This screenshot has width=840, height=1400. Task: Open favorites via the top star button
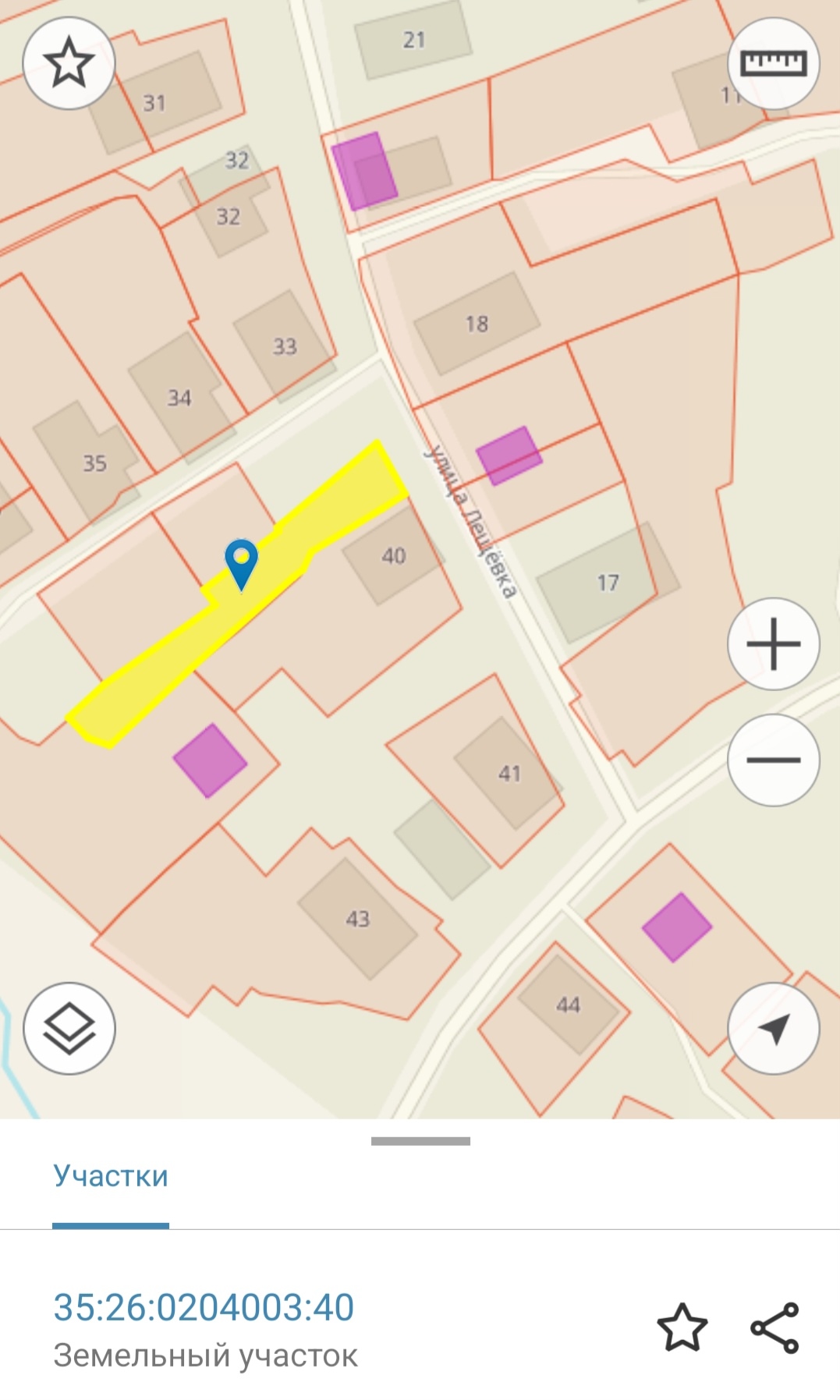tap(69, 62)
